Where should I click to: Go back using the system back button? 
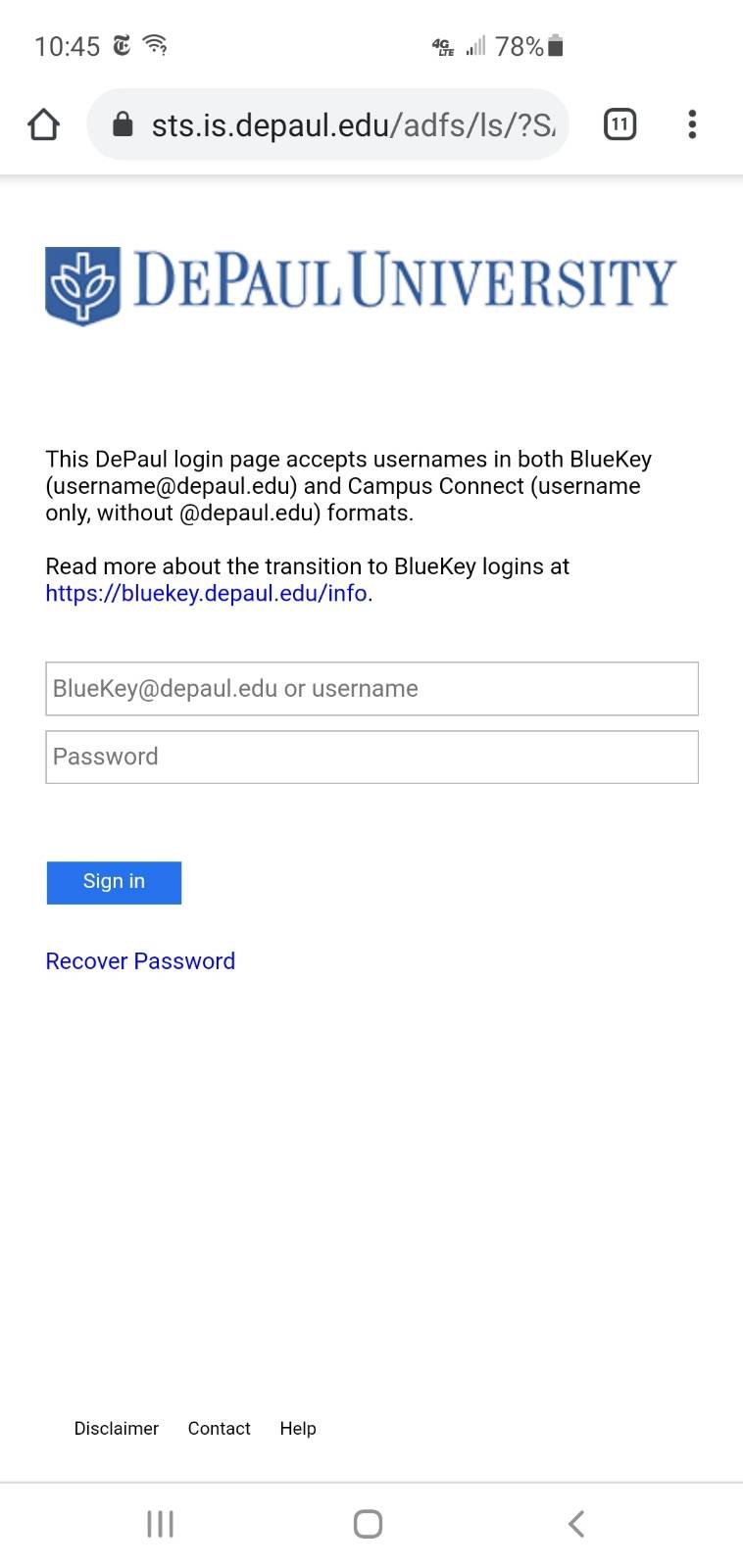point(576,1524)
